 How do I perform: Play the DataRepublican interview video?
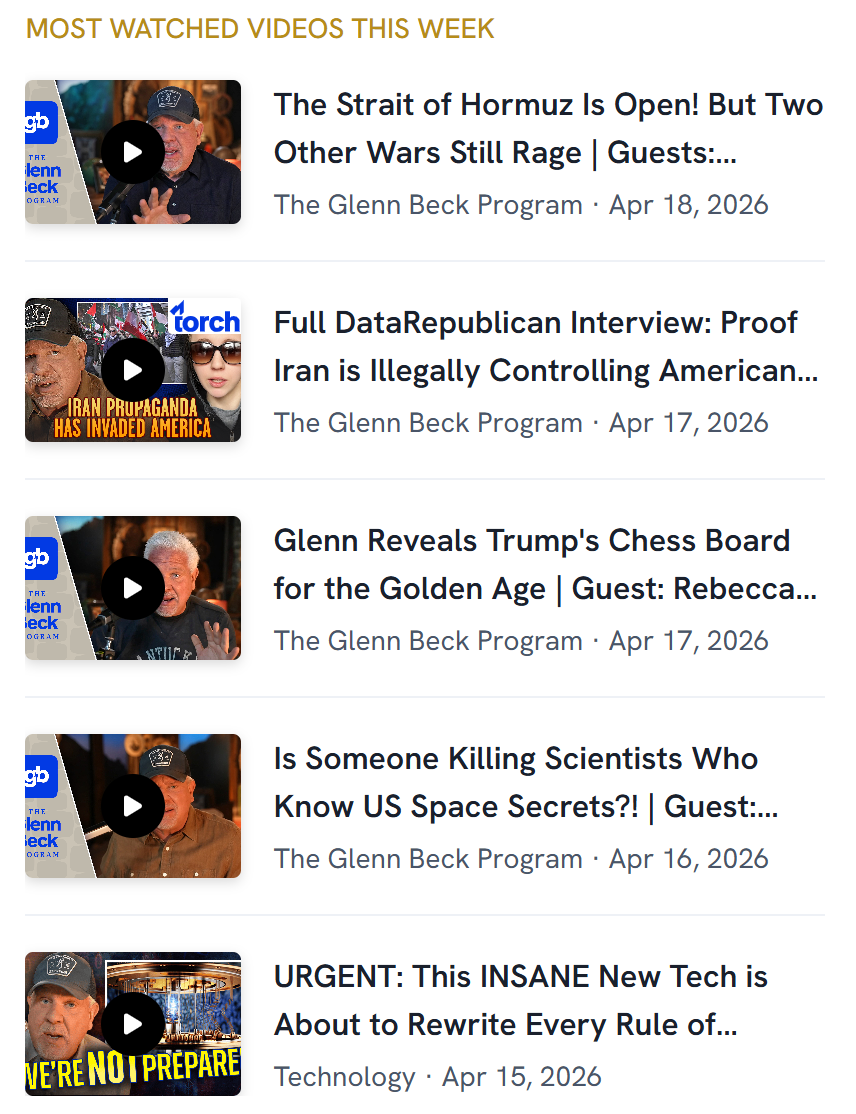[133, 370]
